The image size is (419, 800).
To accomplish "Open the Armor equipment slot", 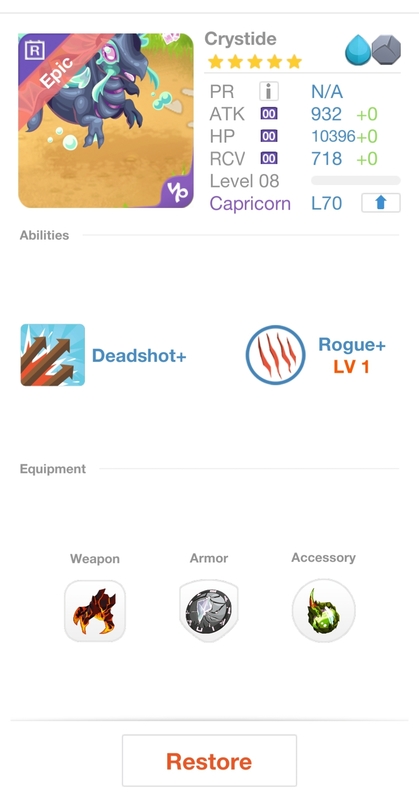I will pos(209,611).
